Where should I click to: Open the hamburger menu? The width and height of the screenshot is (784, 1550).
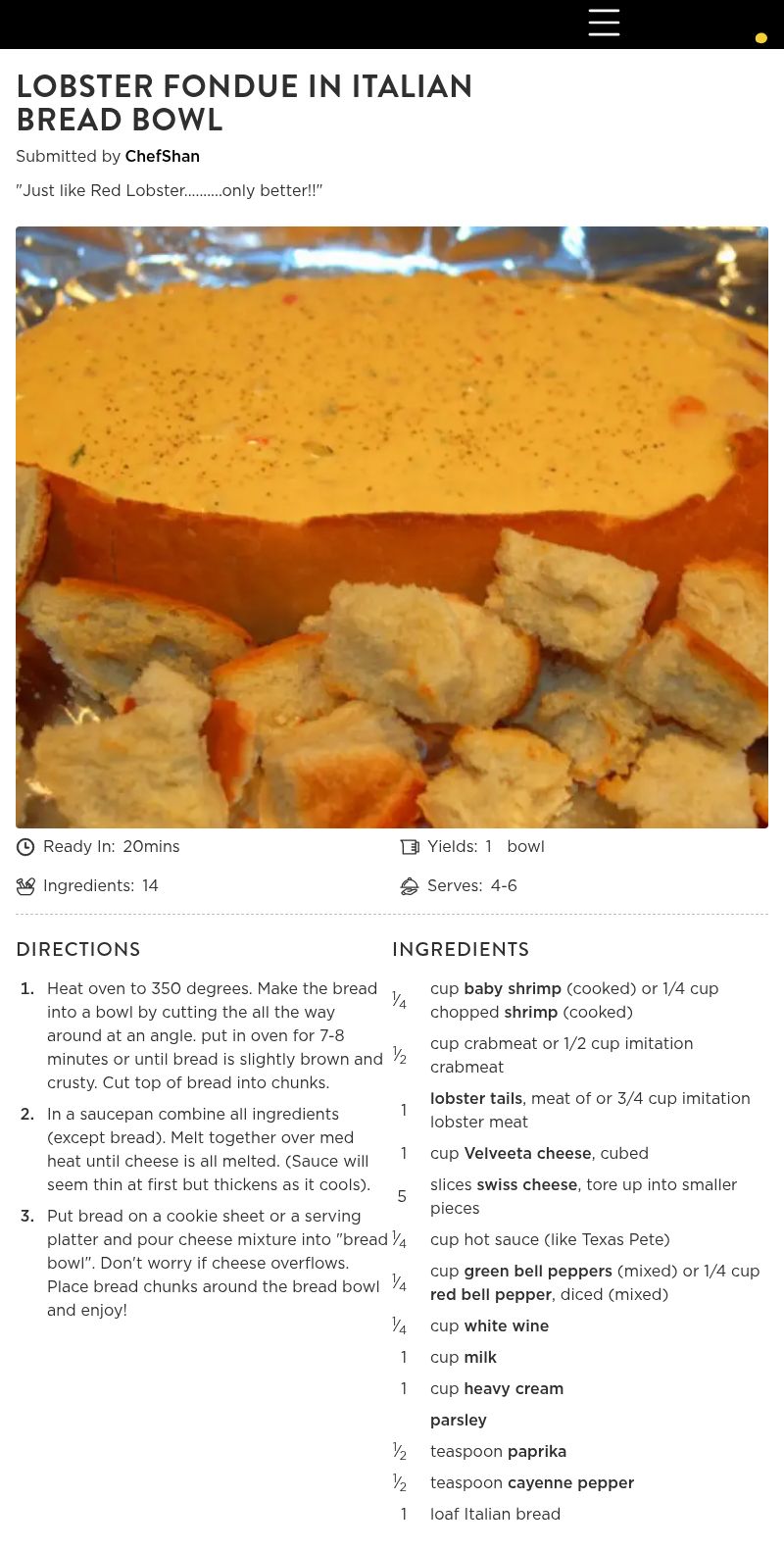click(x=604, y=23)
